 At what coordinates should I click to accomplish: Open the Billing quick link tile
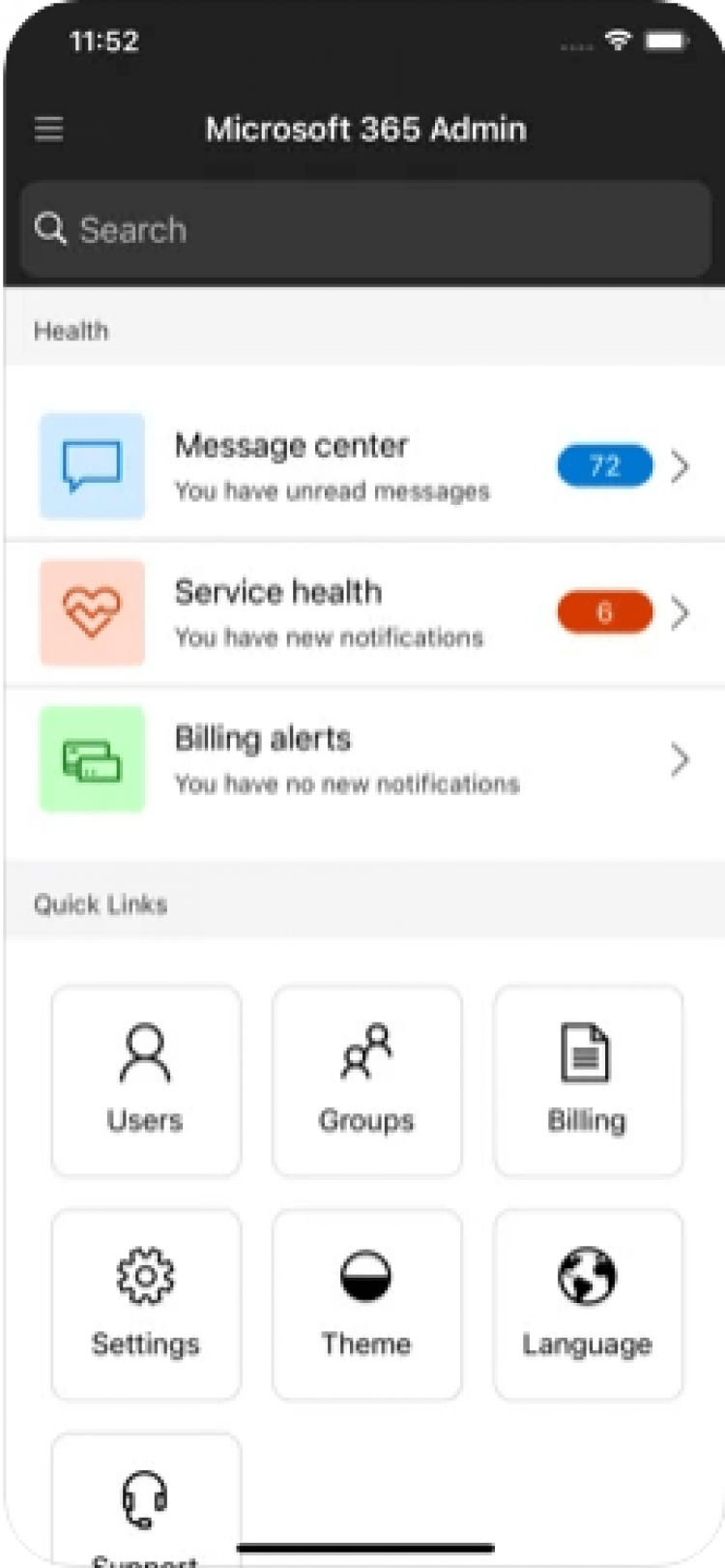pyautogui.click(x=587, y=1080)
